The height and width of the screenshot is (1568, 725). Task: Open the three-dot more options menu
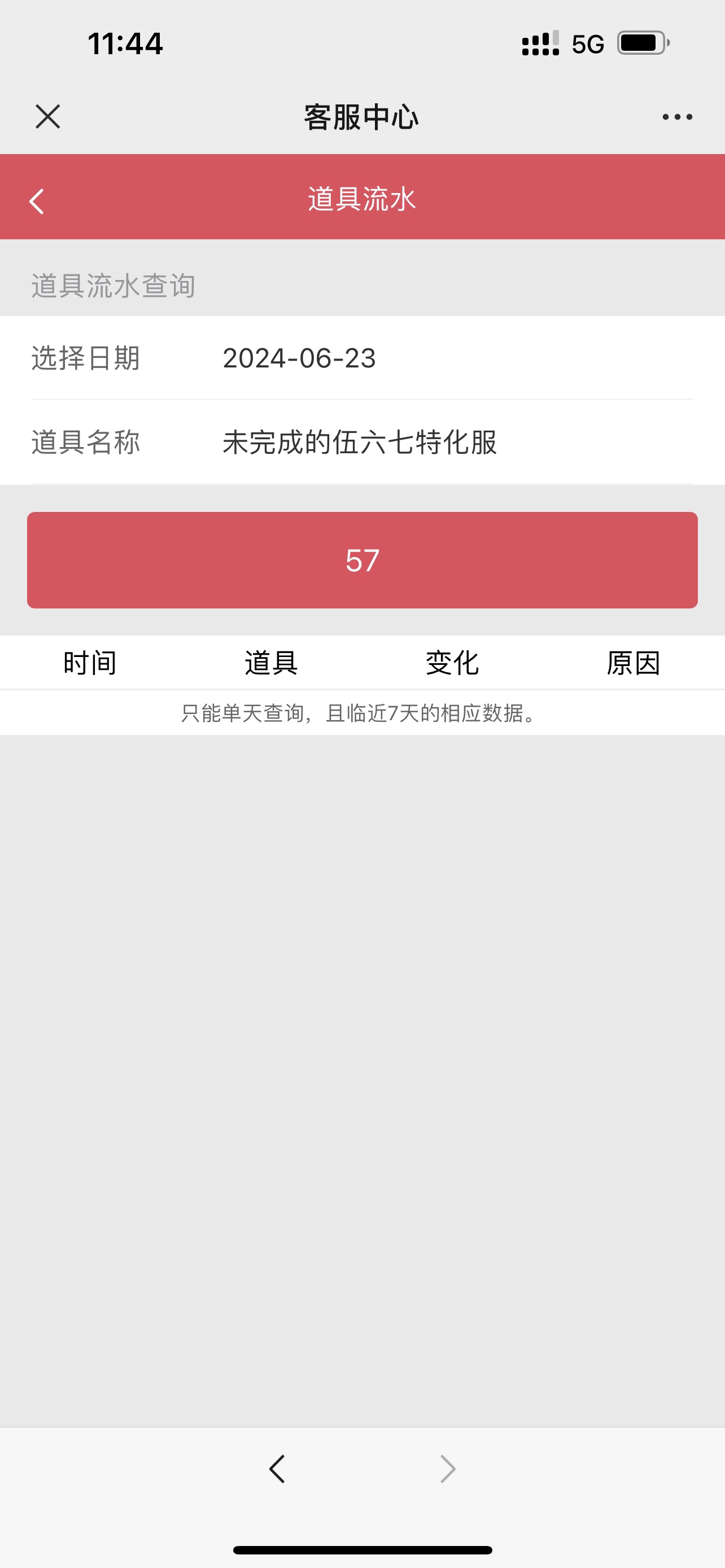coord(677,117)
